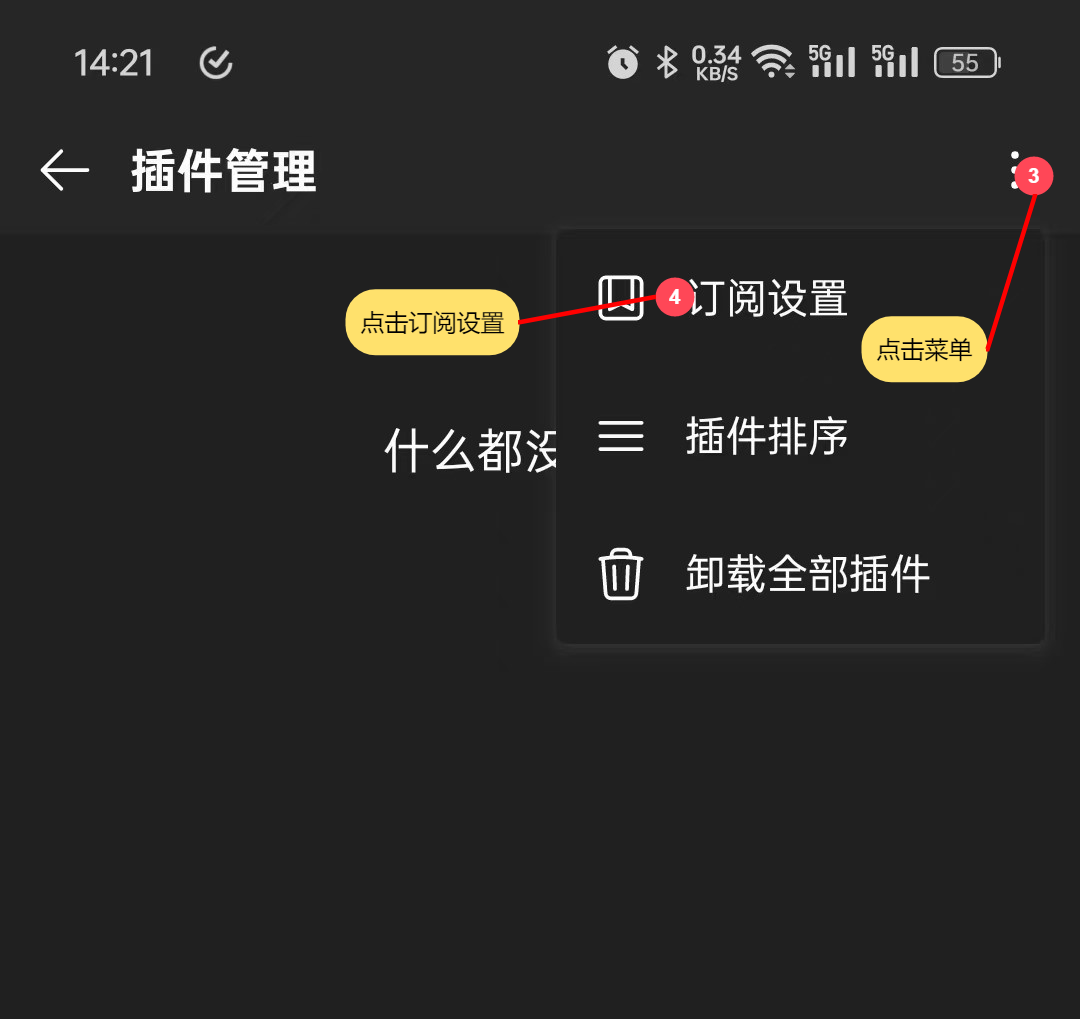Go back from 插件管理 page

pyautogui.click(x=65, y=171)
